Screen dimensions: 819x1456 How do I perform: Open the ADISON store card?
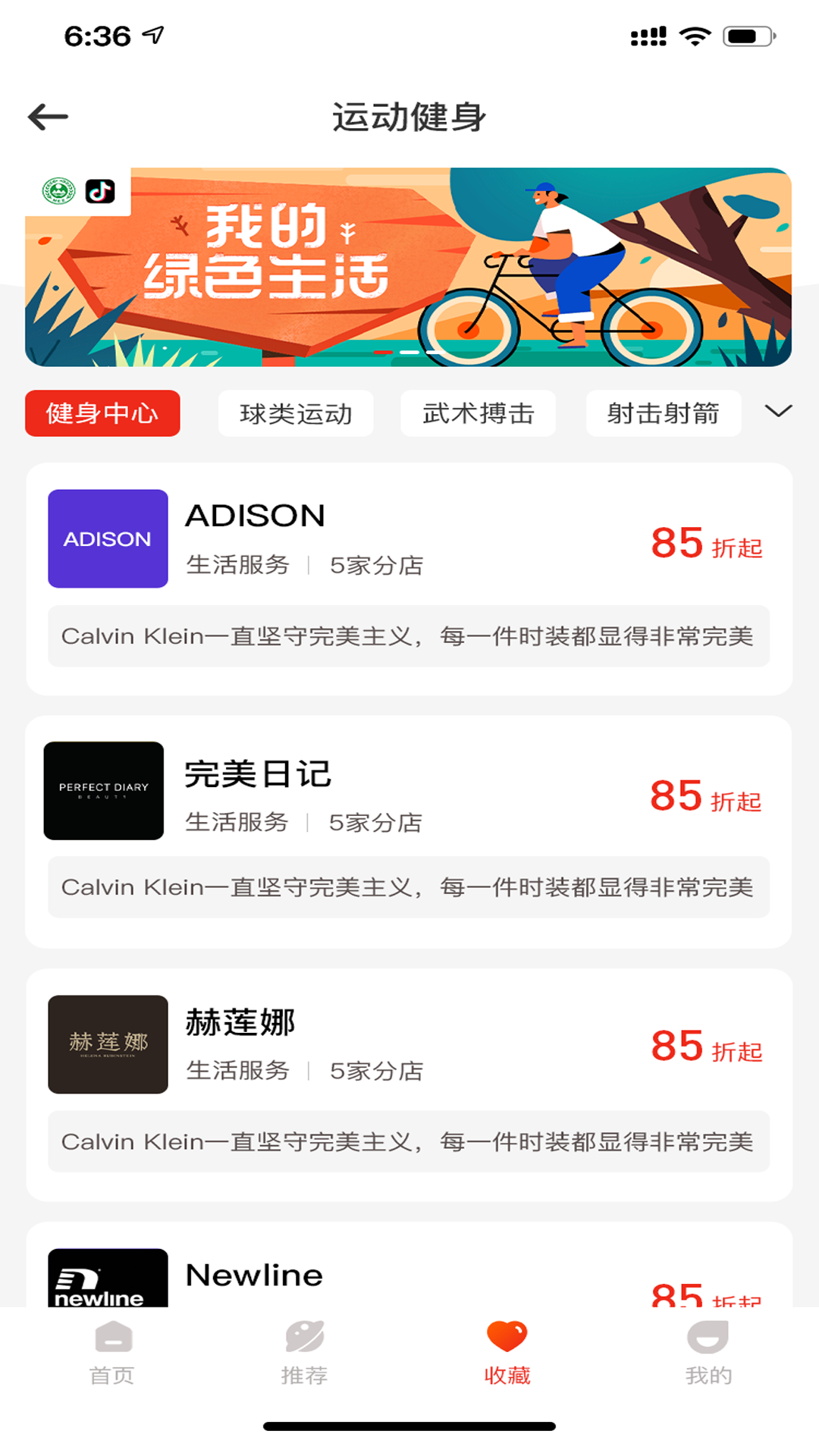[x=408, y=540]
